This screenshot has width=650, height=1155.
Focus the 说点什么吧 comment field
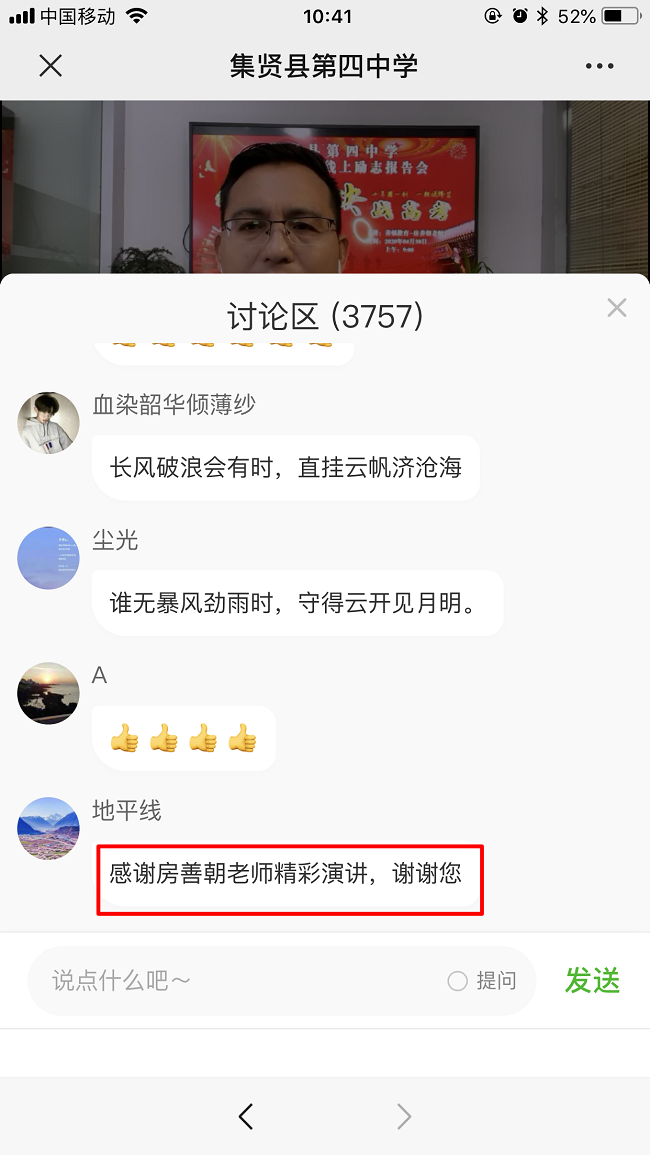pyautogui.click(x=240, y=981)
